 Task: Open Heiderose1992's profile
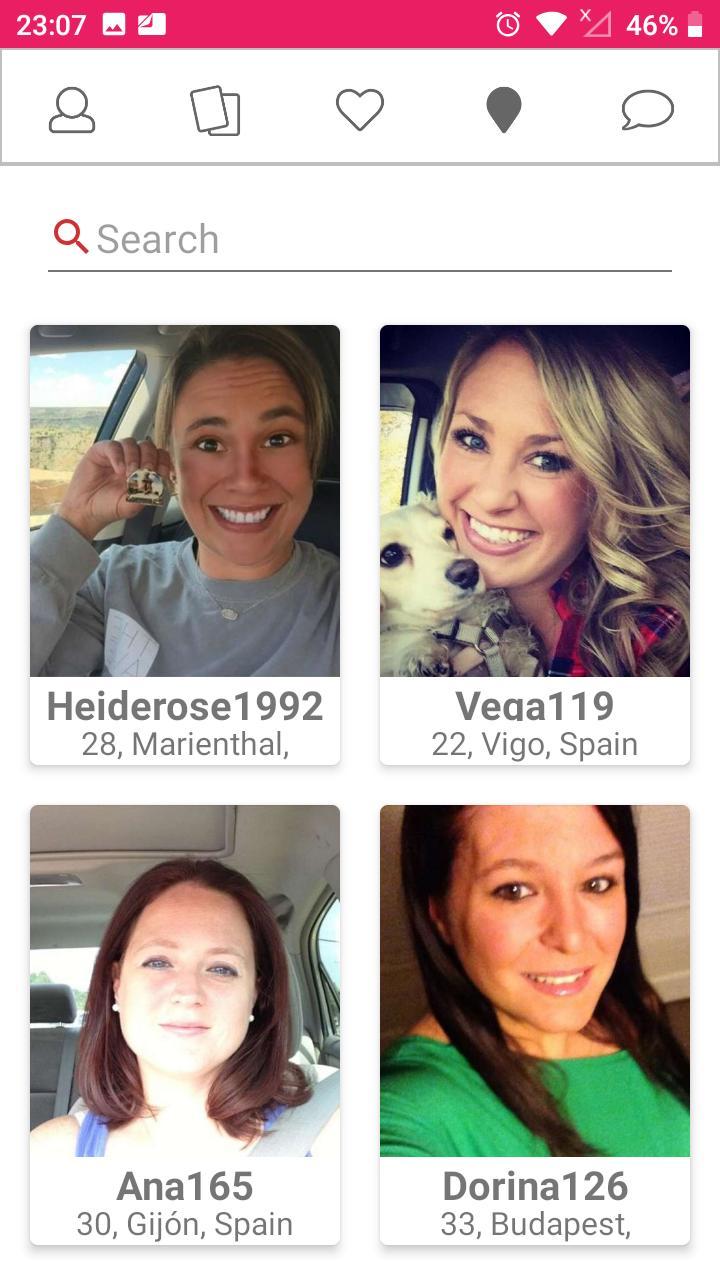[184, 705]
